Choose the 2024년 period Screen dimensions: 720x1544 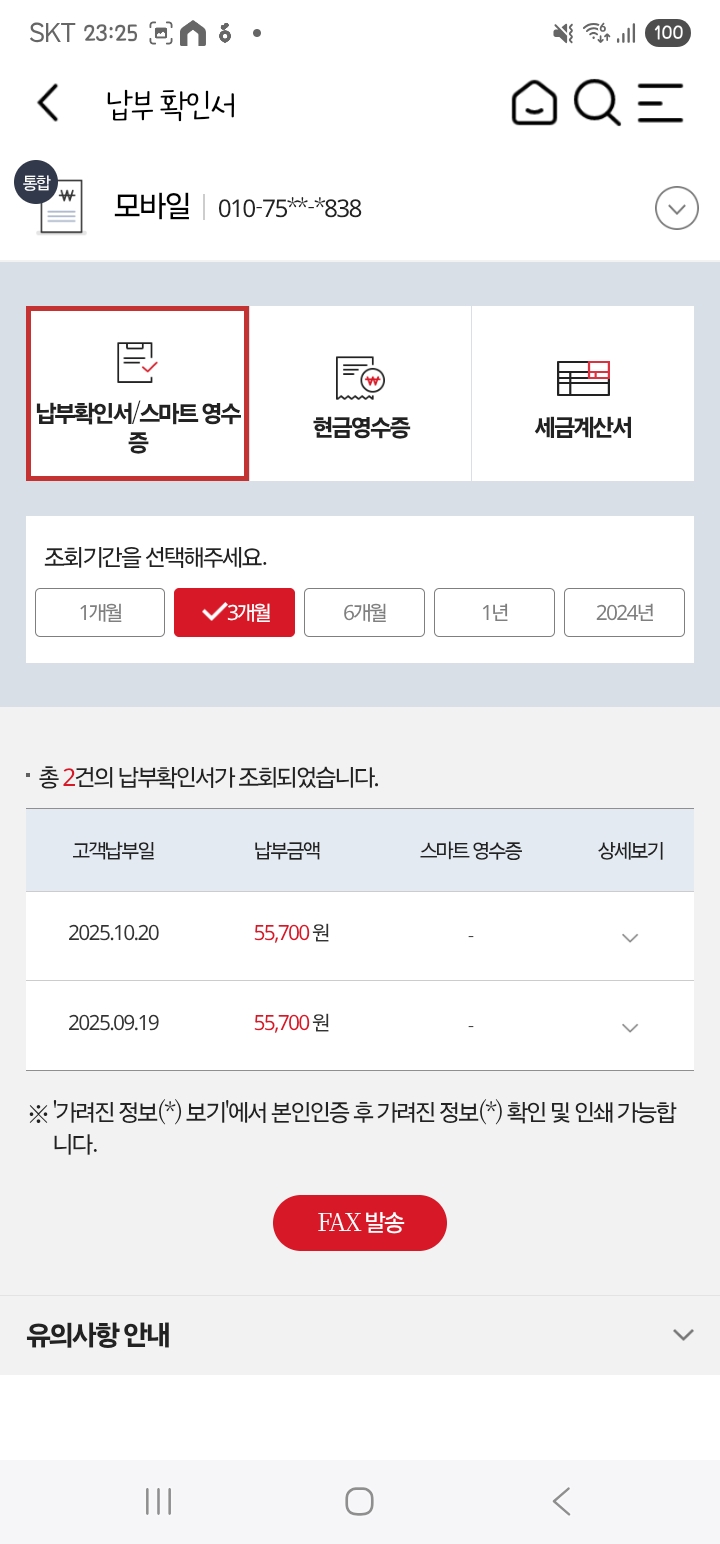click(624, 613)
